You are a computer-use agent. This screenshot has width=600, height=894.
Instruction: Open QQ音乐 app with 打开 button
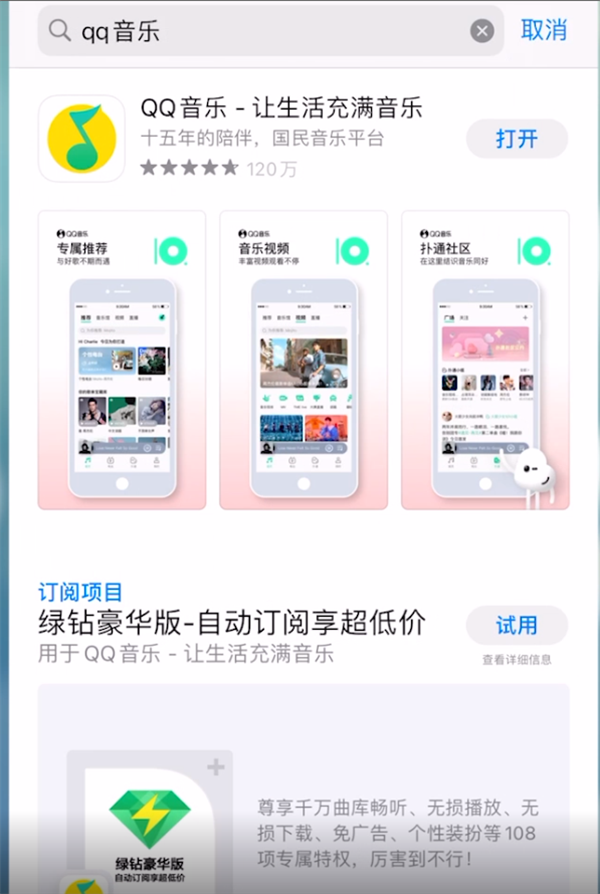click(x=517, y=139)
